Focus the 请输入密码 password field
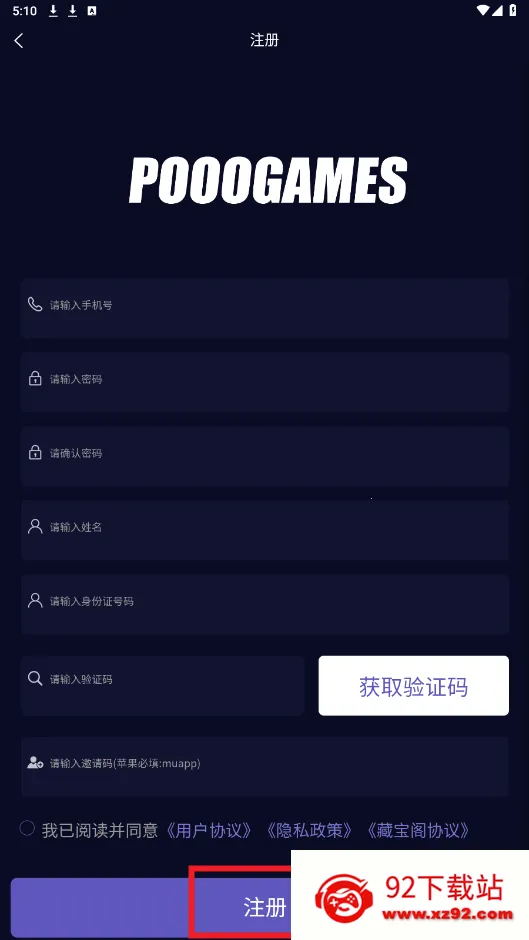 point(264,382)
